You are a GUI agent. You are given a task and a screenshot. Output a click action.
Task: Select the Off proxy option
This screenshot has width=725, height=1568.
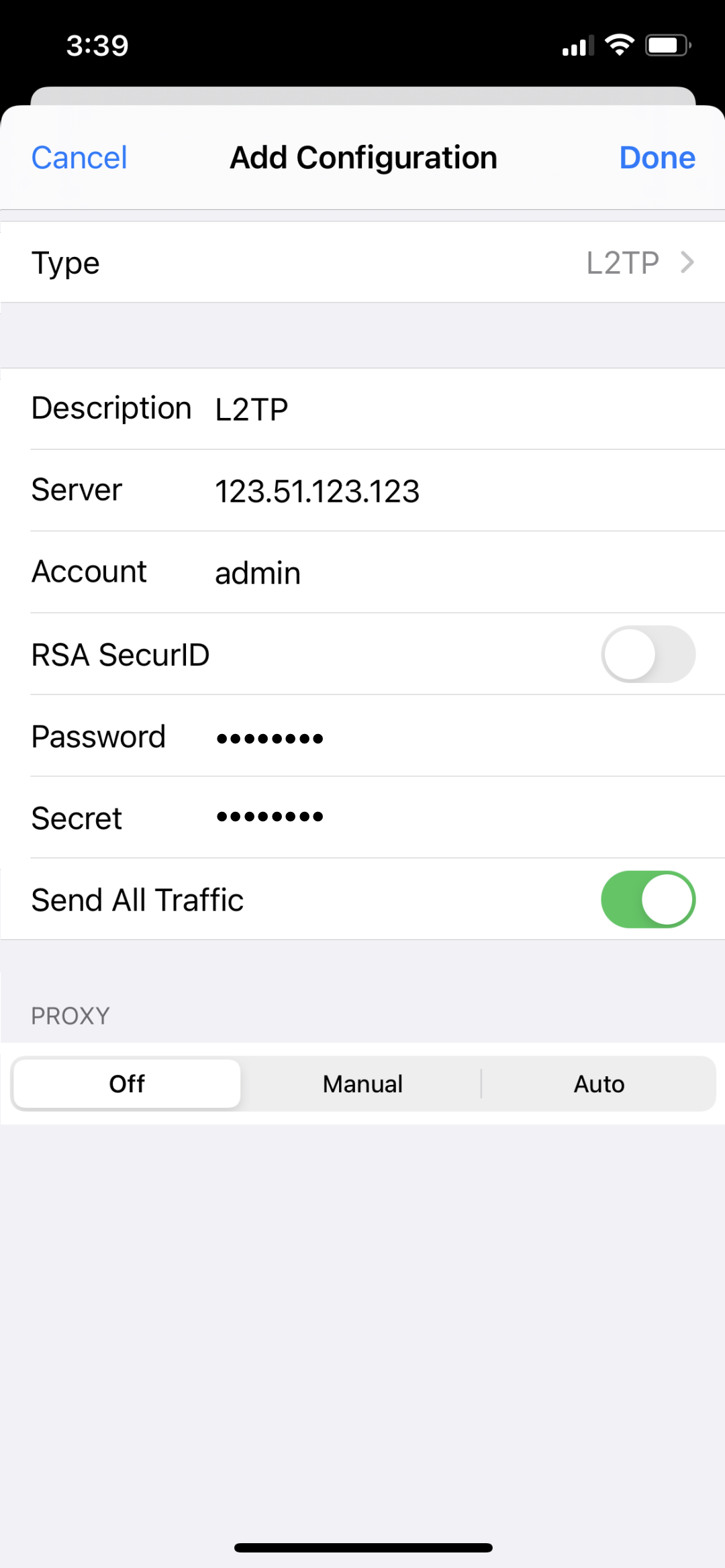127,1084
